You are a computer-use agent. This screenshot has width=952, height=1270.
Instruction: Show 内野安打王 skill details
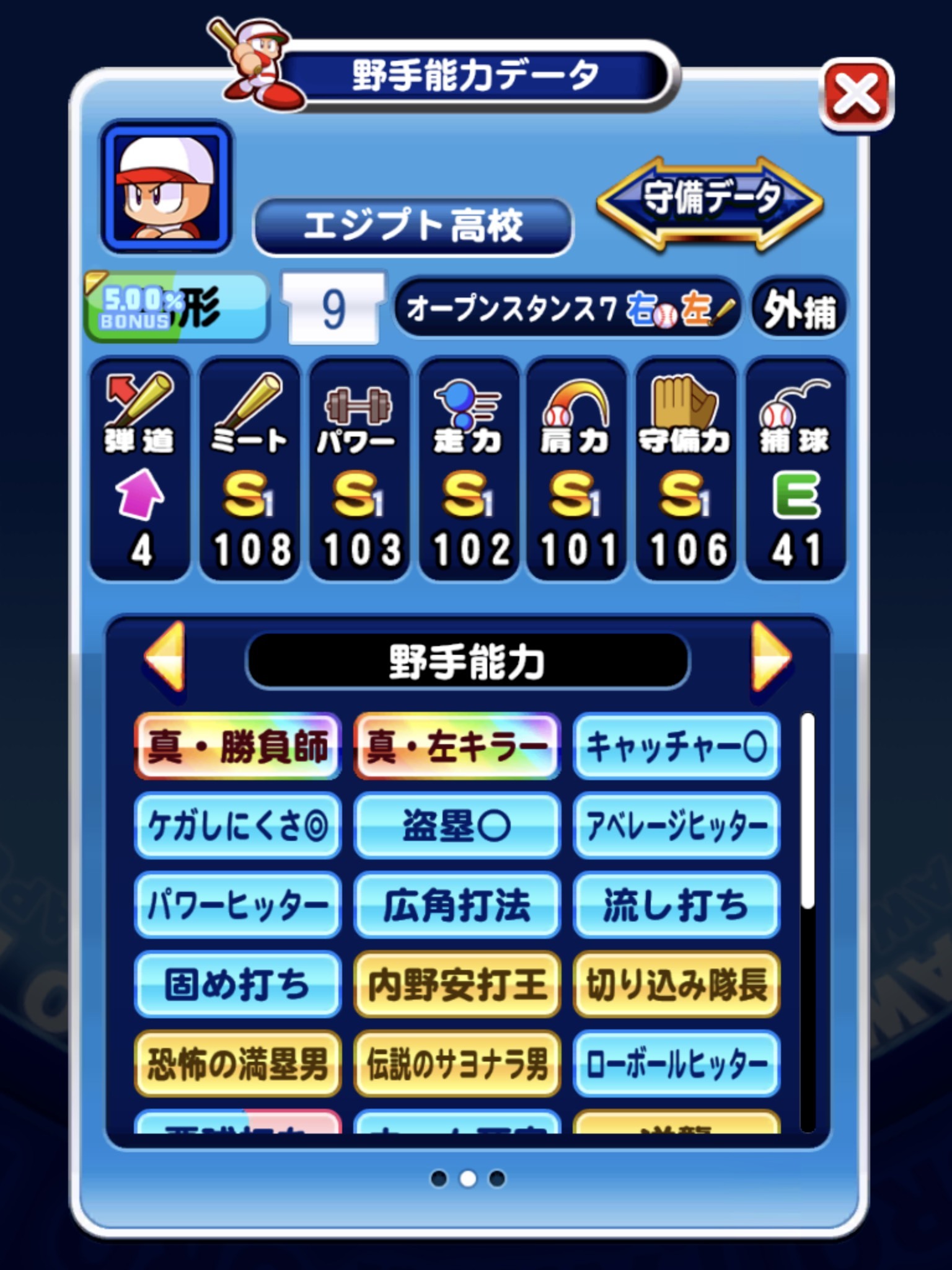[457, 984]
